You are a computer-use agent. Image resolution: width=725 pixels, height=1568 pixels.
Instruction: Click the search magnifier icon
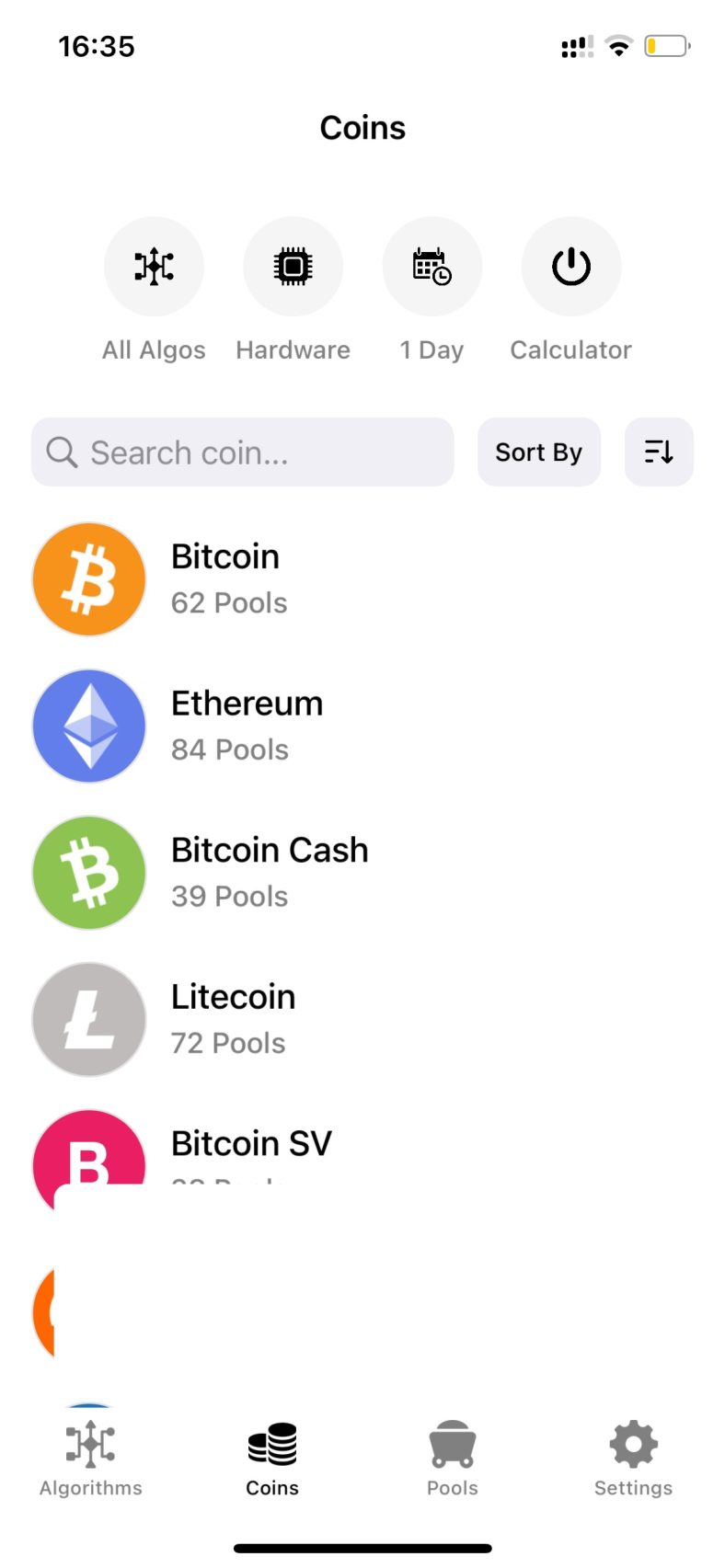pos(61,452)
